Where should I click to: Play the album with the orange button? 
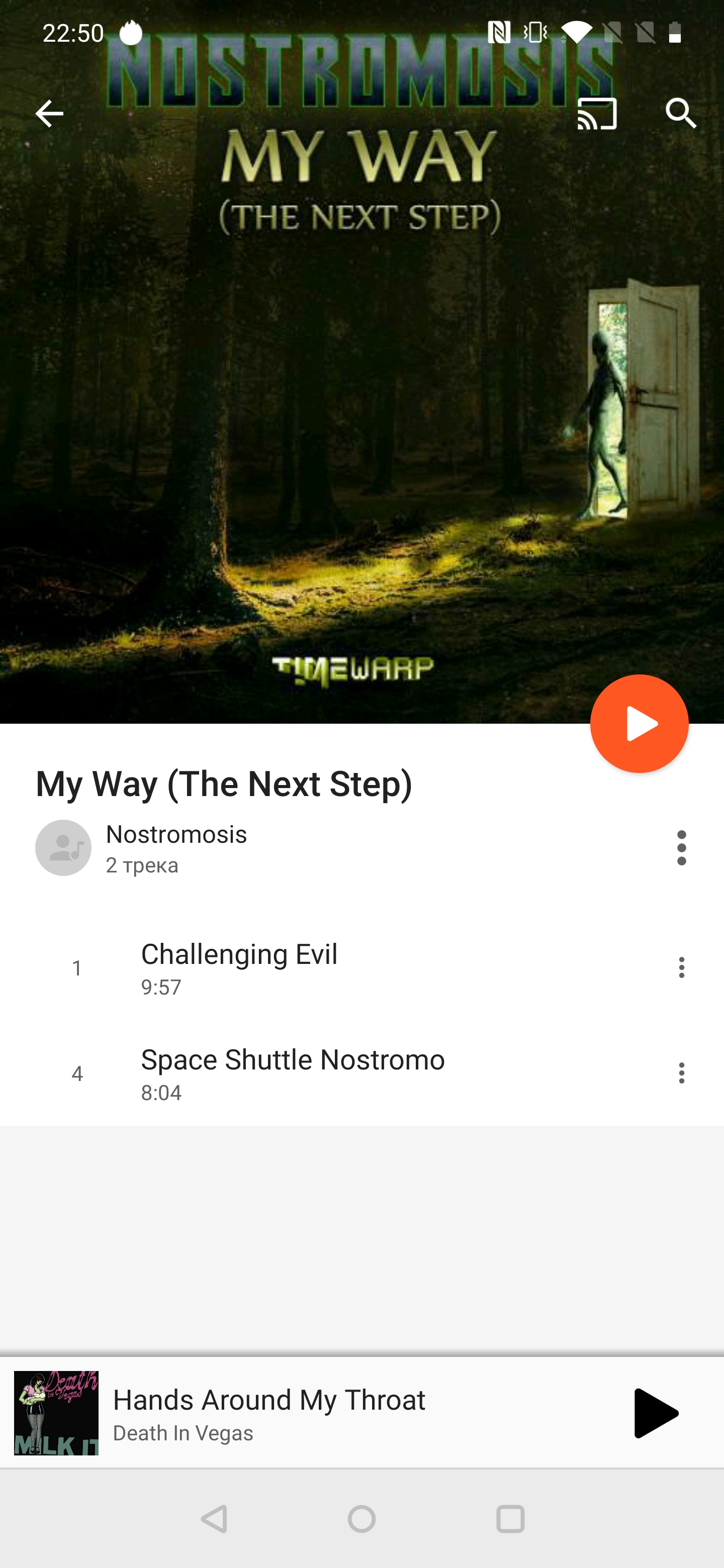(x=639, y=723)
